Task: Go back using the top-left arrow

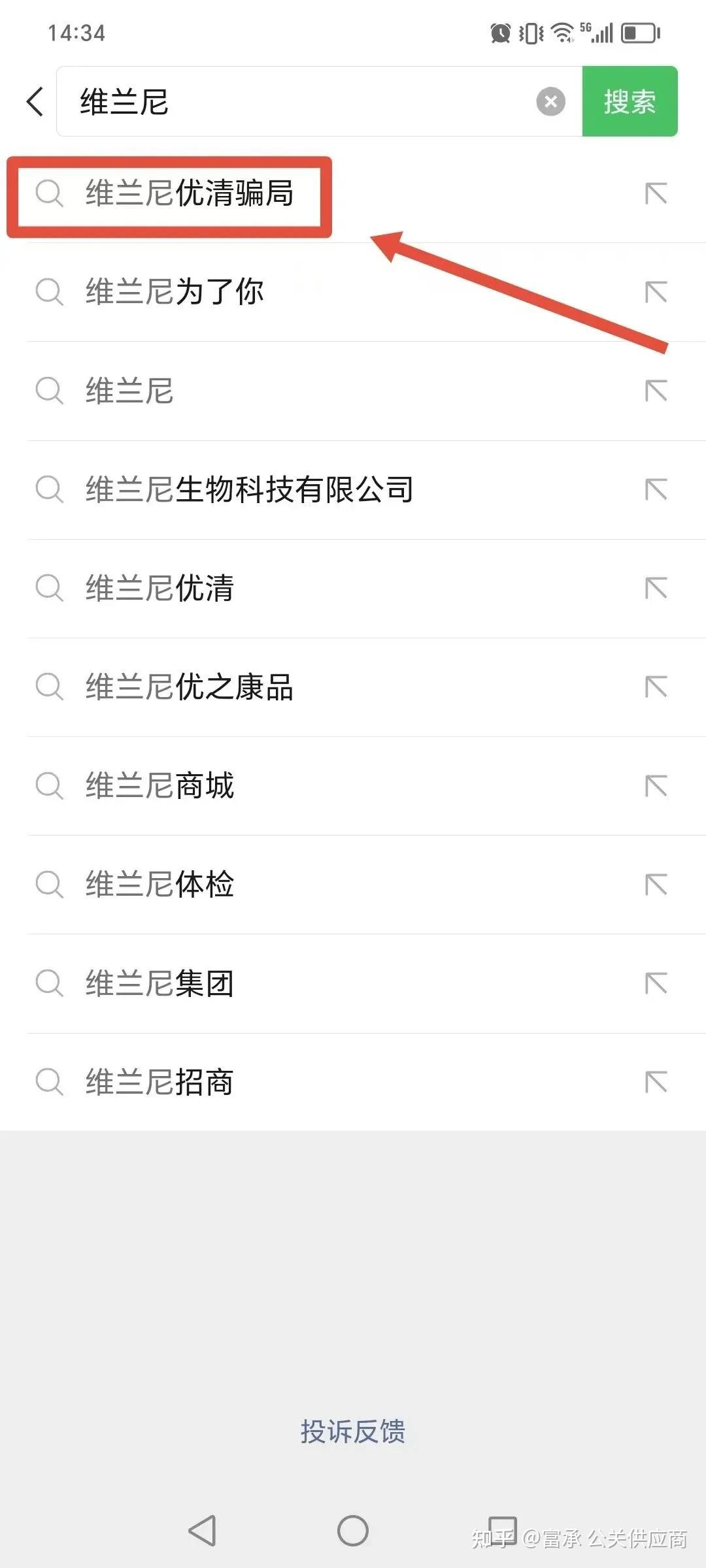Action: click(x=35, y=102)
